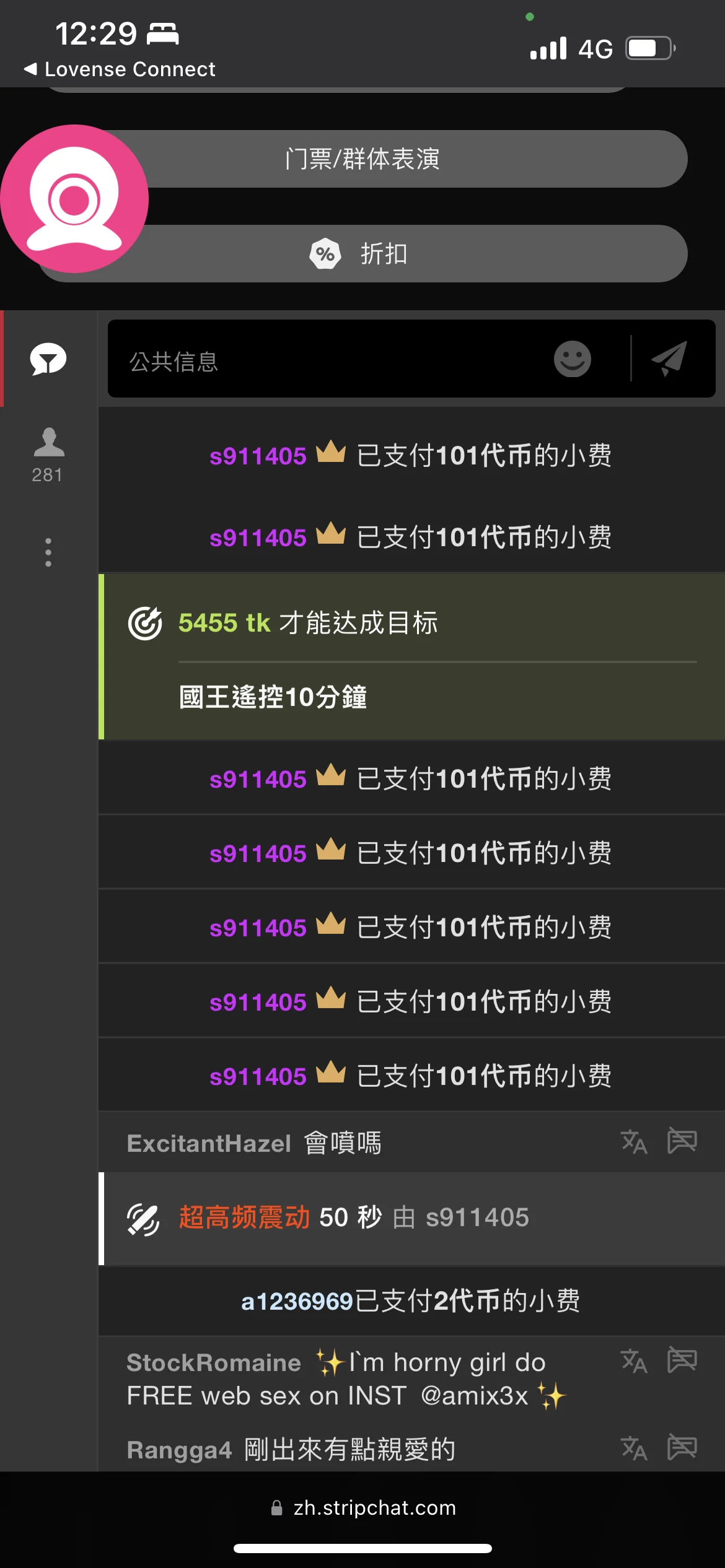Open the viewer list showing 281
725x1568 pixels.
click(x=48, y=455)
